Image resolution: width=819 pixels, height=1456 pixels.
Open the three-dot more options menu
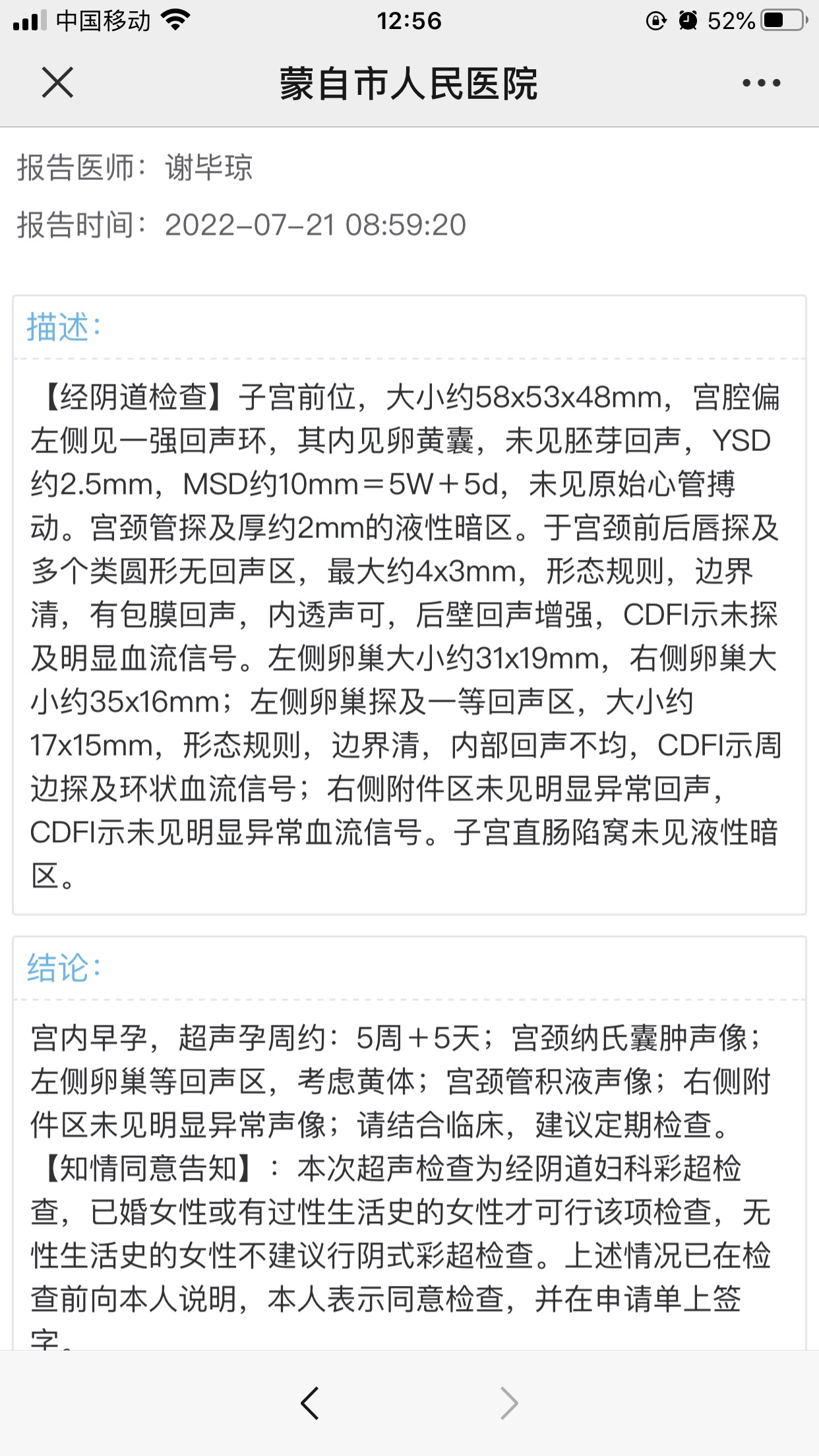click(x=761, y=83)
